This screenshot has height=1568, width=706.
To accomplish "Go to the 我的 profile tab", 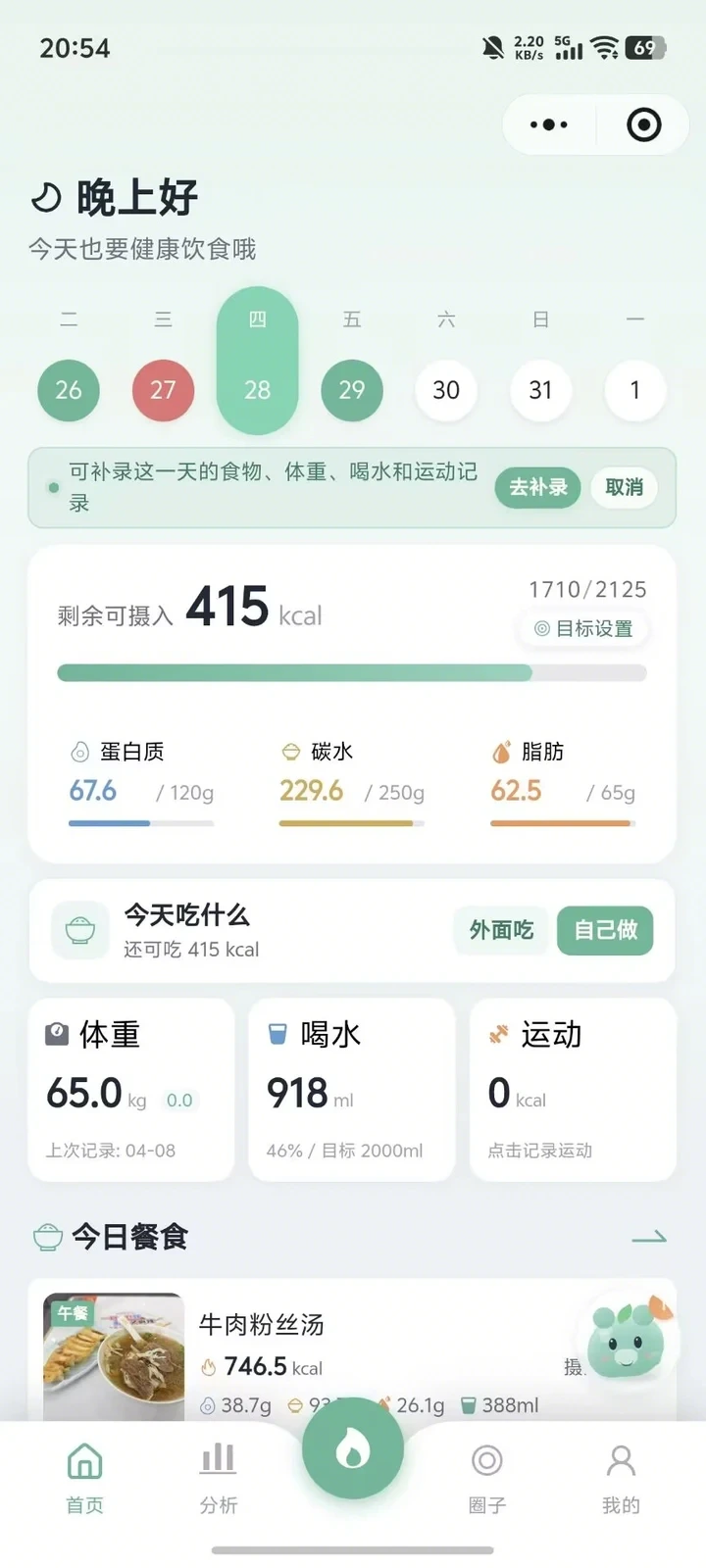I will point(621,1478).
